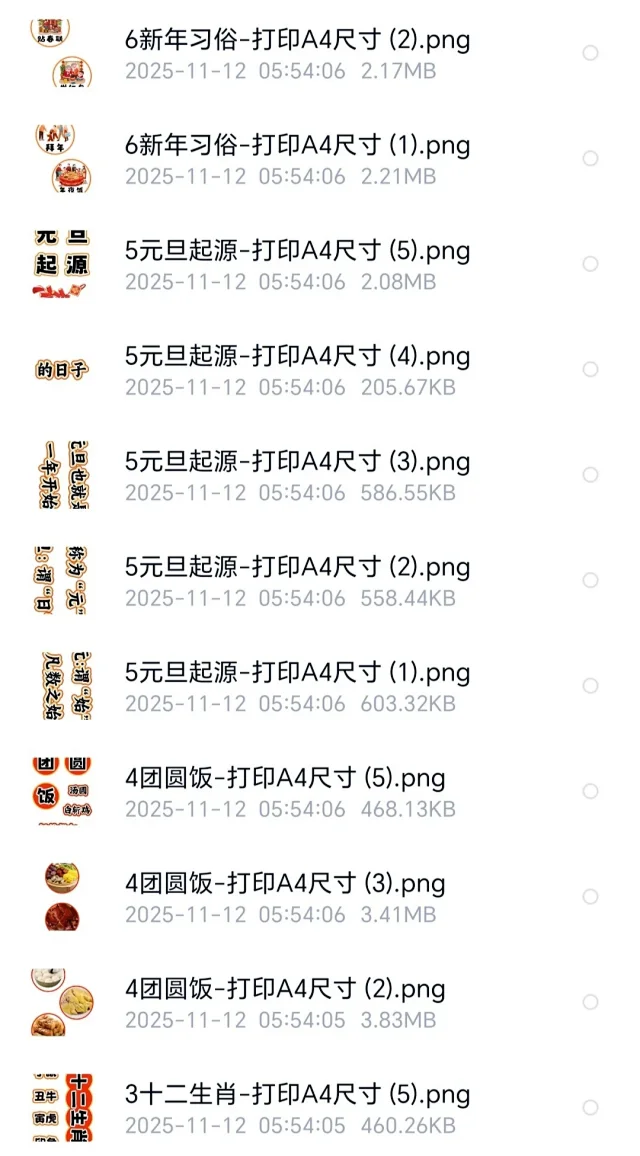Open file 5元旦起源-打印A4尺寸 (1).png
This screenshot has height=1156, width=640.
pyautogui.click(x=297, y=673)
